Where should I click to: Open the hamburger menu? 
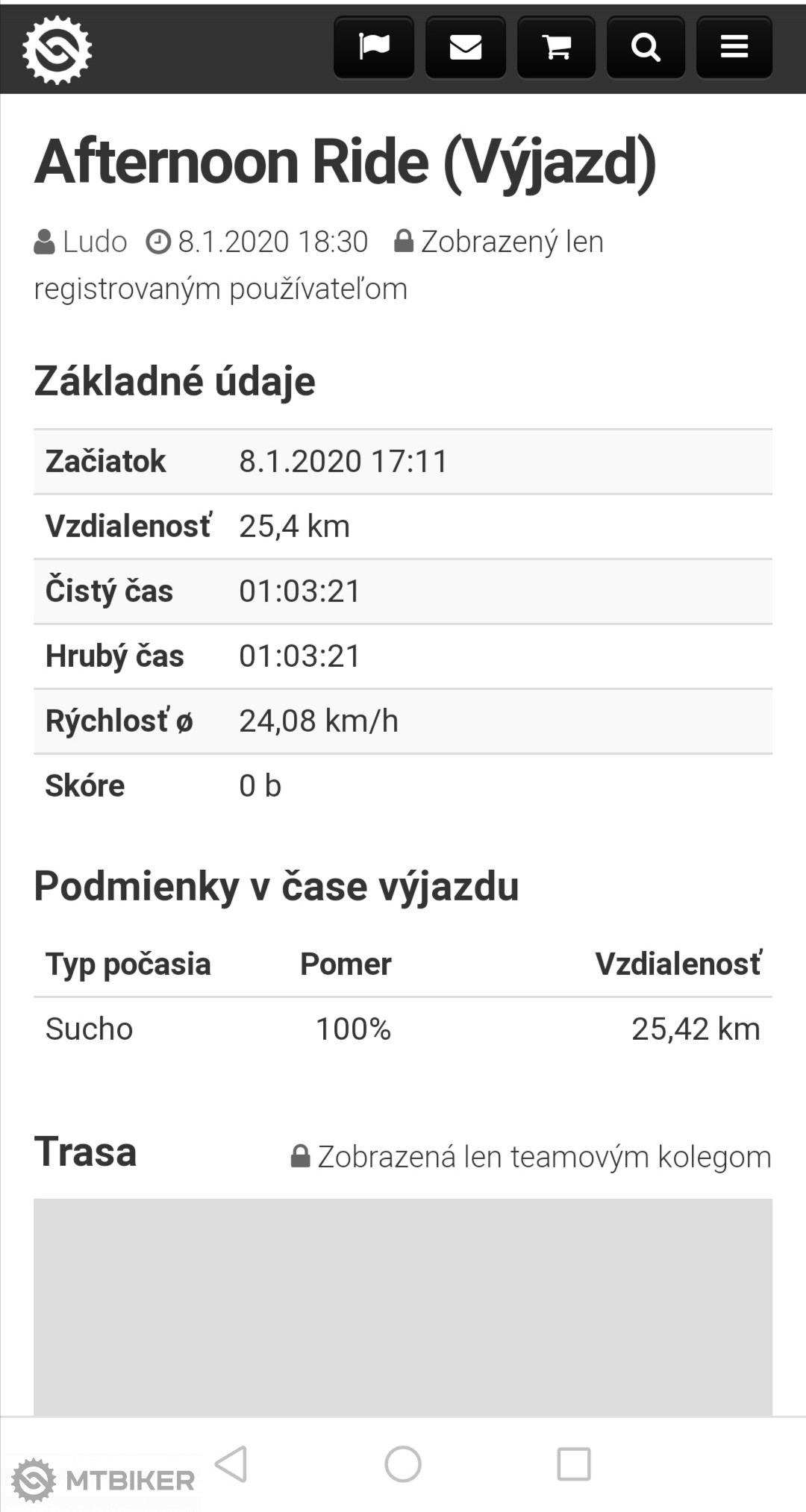pyautogui.click(x=734, y=48)
